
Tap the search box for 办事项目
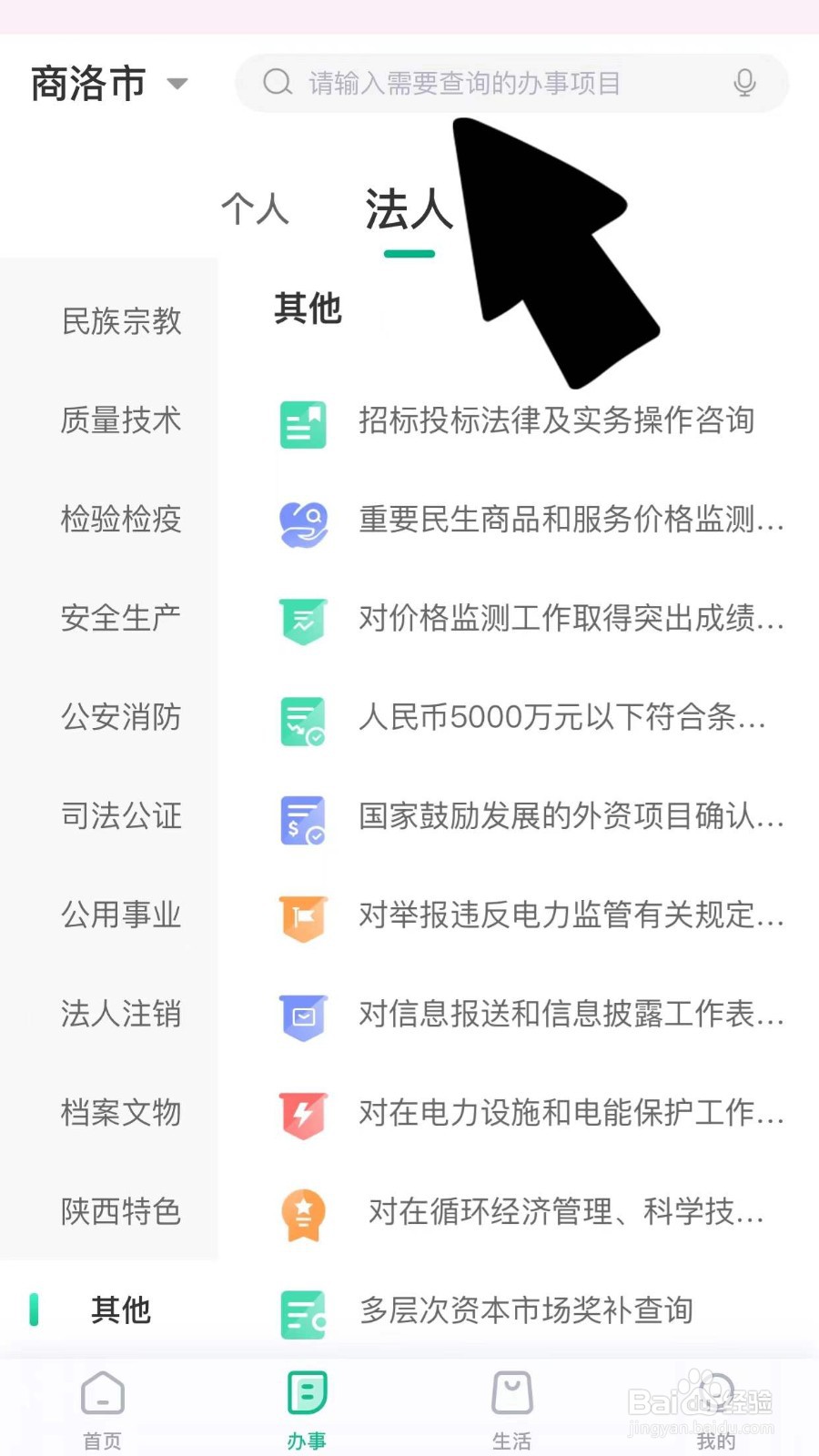coord(511,83)
